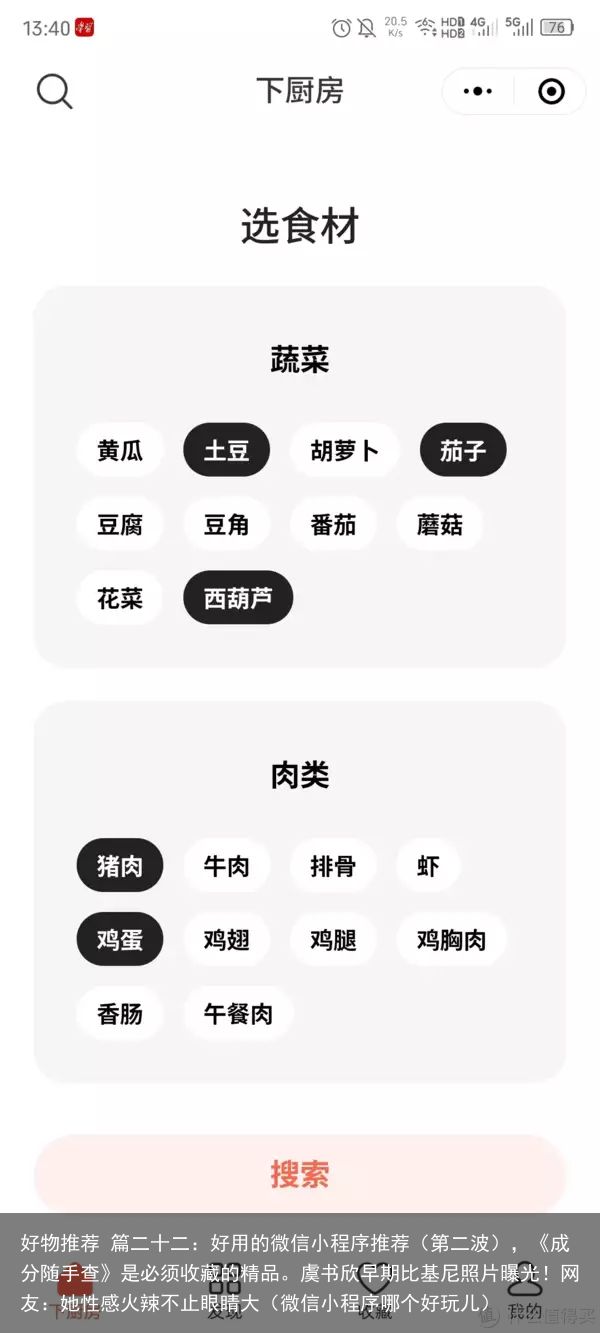
Task: Open the search magnifier icon
Action: tap(55, 91)
